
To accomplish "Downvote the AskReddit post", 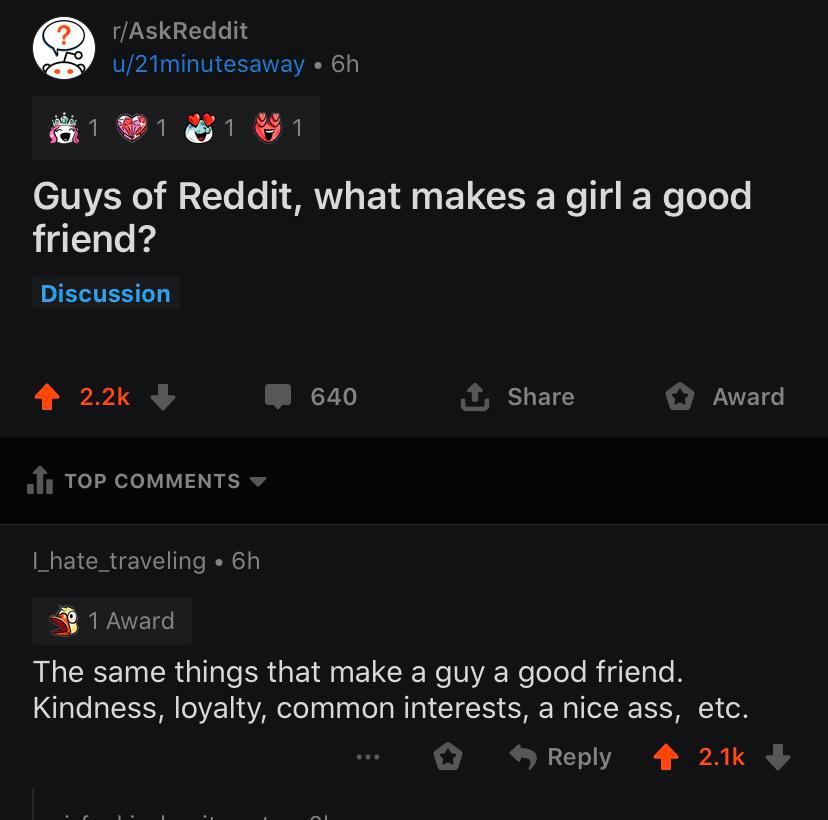I will coord(163,397).
